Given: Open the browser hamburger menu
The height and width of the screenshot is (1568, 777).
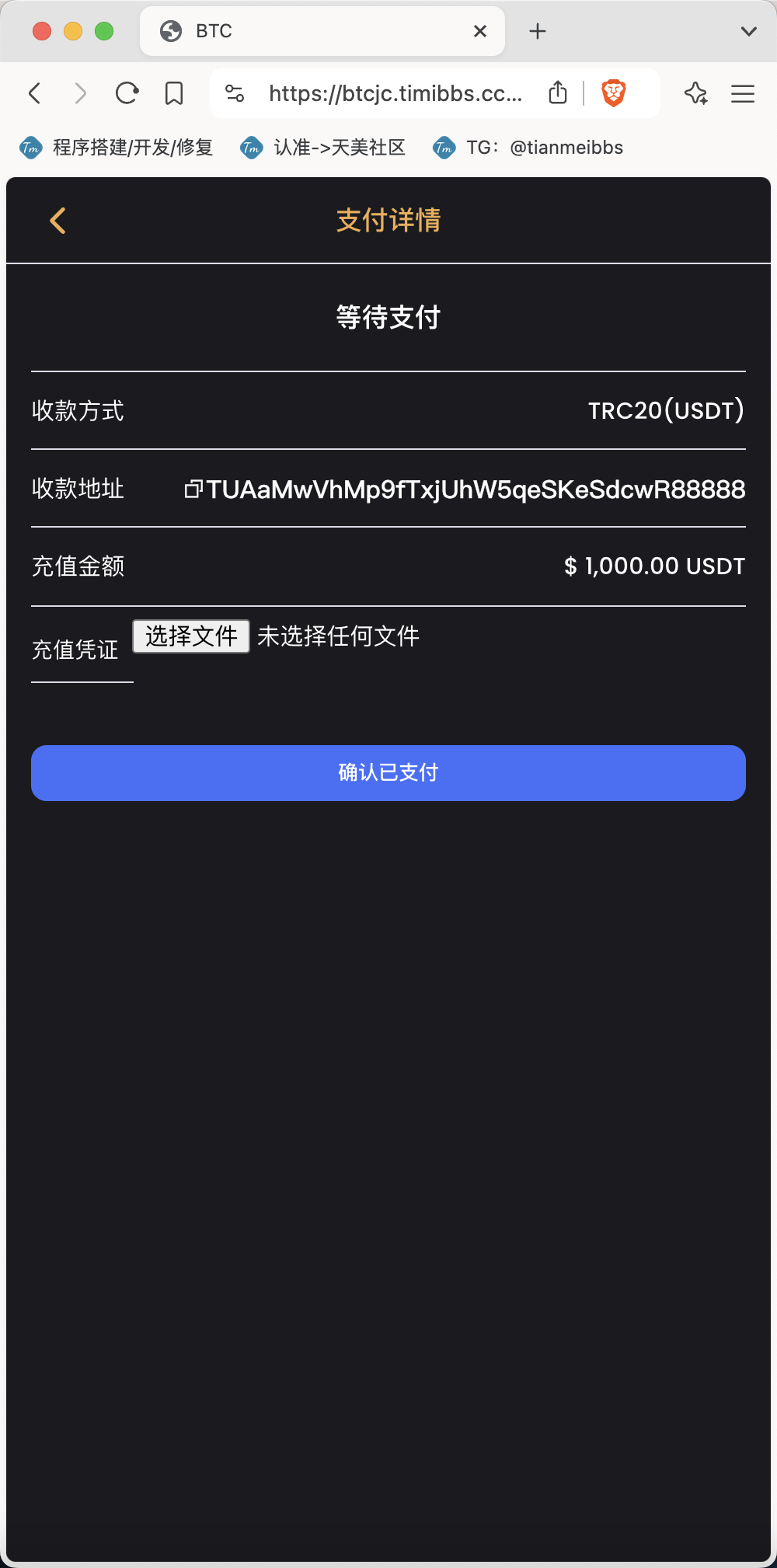Looking at the screenshot, I should pyautogui.click(x=743, y=94).
